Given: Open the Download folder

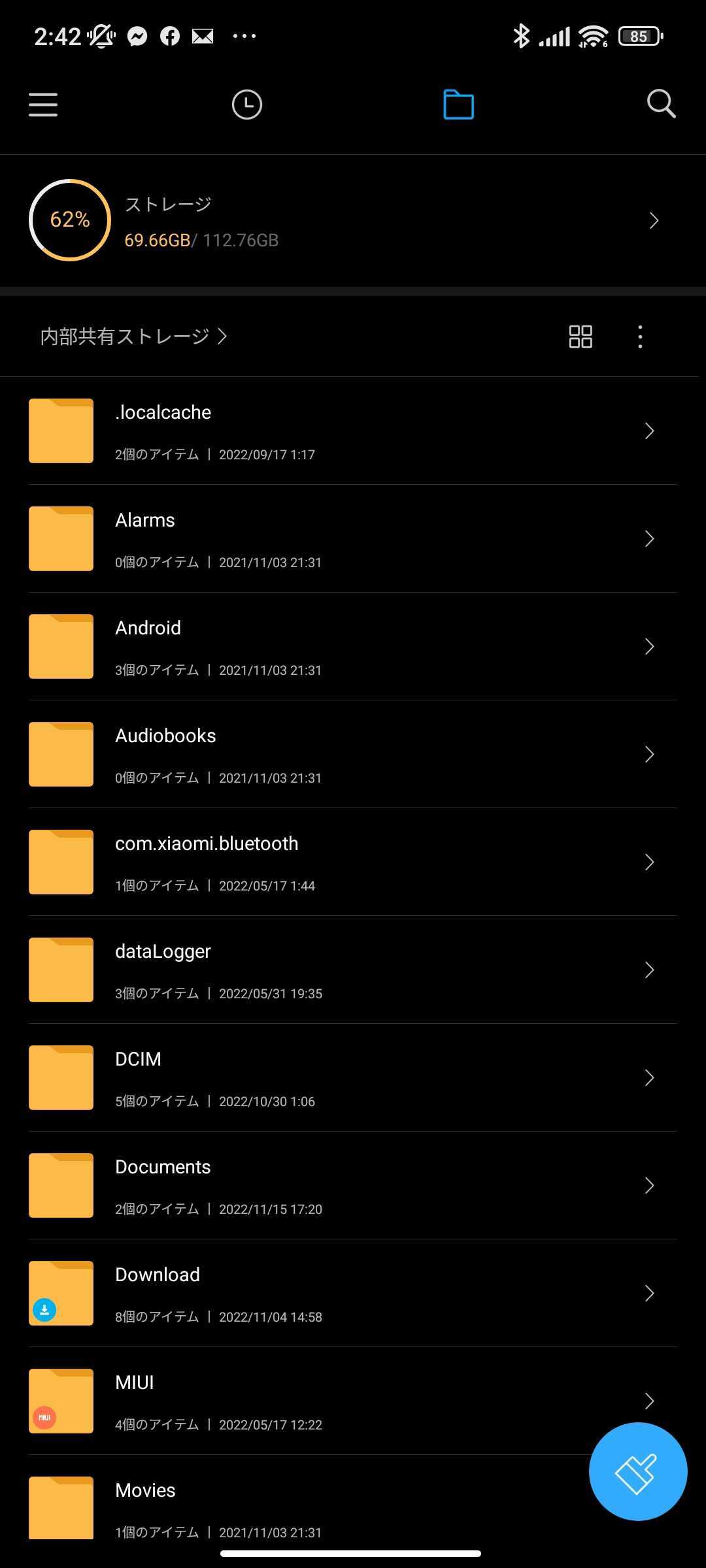Looking at the screenshot, I should [x=353, y=1294].
